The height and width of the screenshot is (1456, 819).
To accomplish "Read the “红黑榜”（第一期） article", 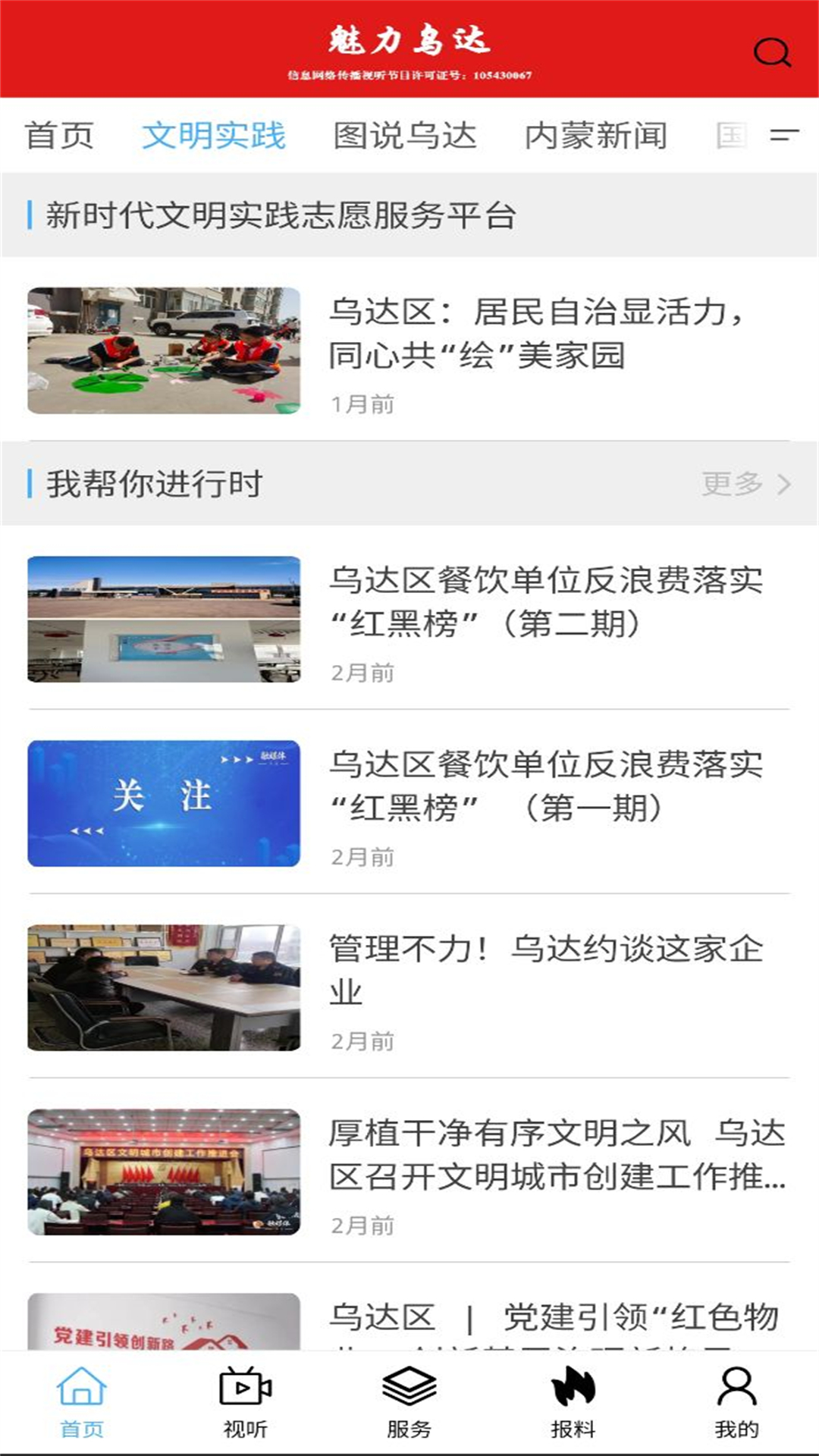I will tap(544, 786).
